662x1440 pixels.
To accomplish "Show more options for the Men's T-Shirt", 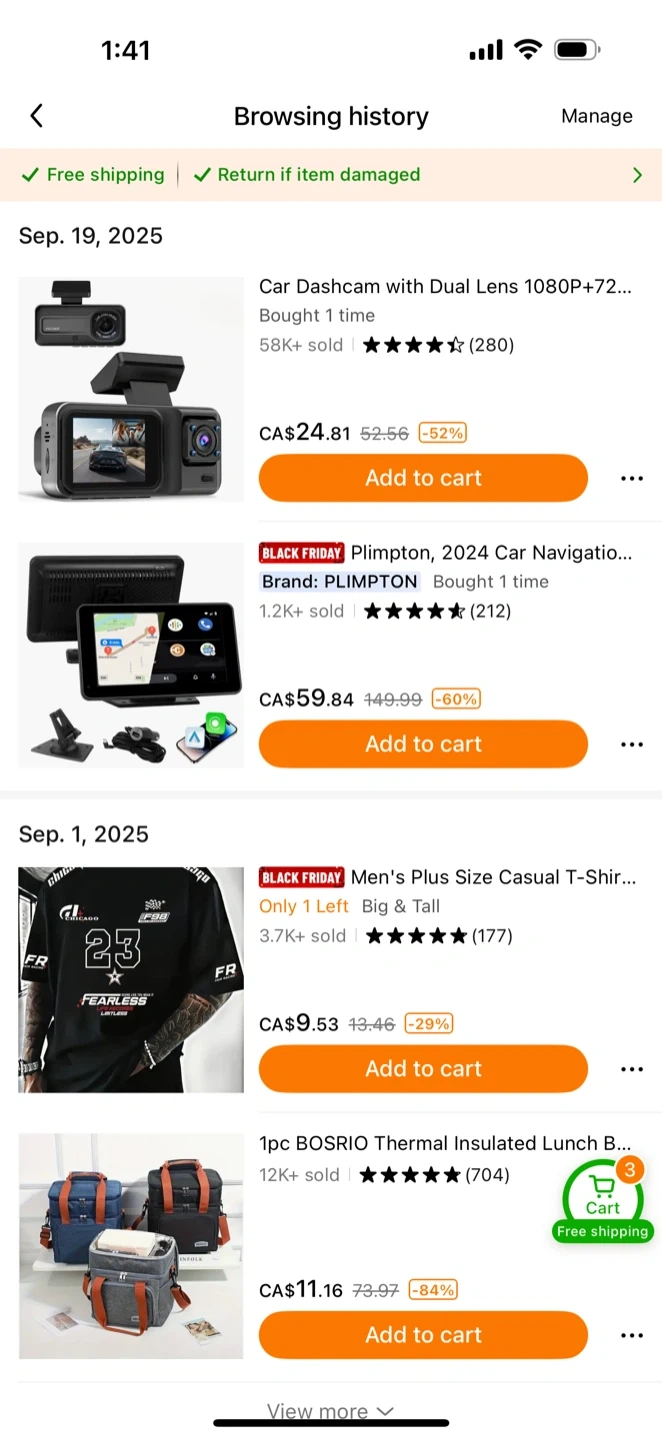I will pyautogui.click(x=631, y=1070).
